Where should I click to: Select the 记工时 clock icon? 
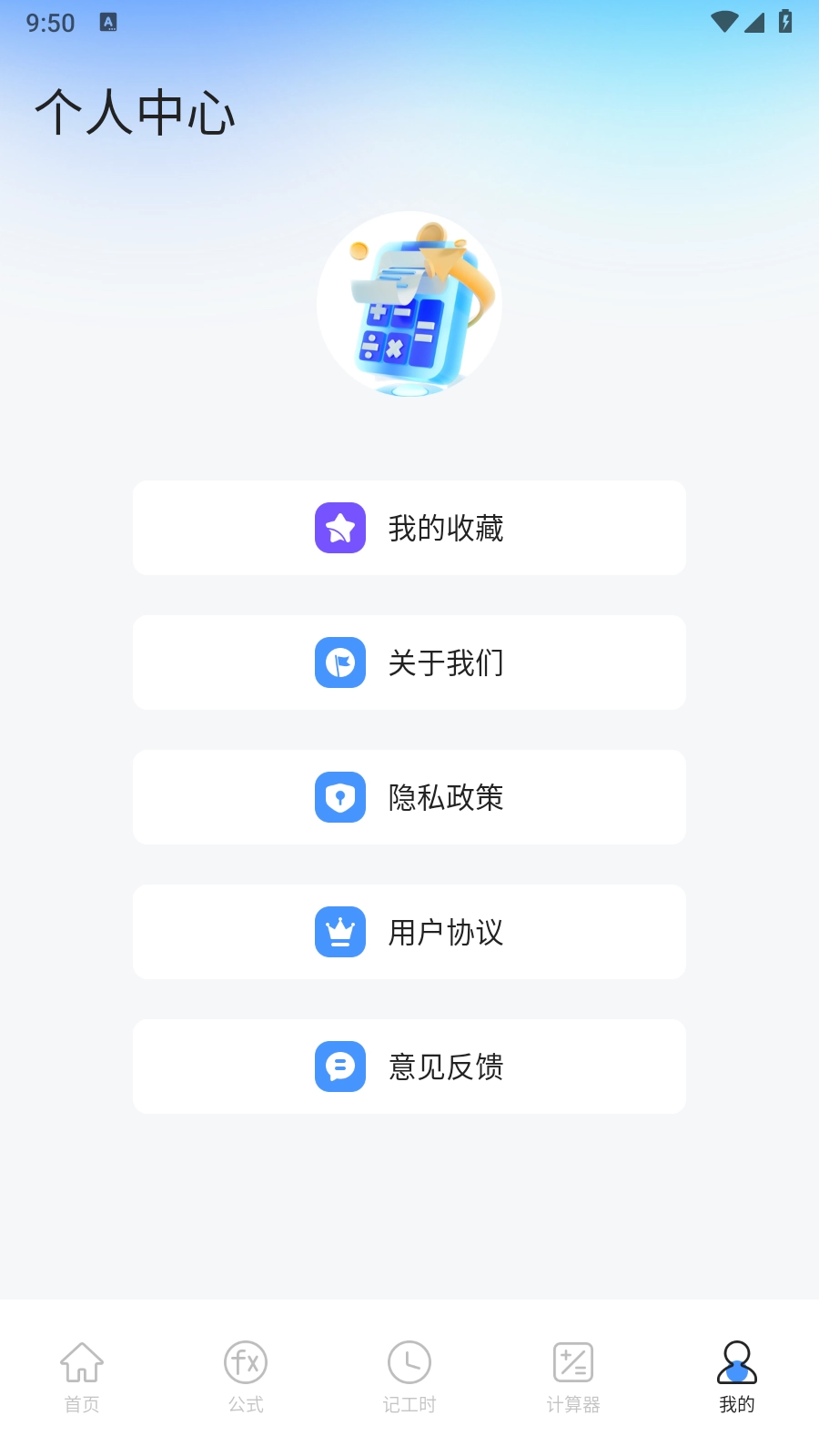pos(409,1362)
